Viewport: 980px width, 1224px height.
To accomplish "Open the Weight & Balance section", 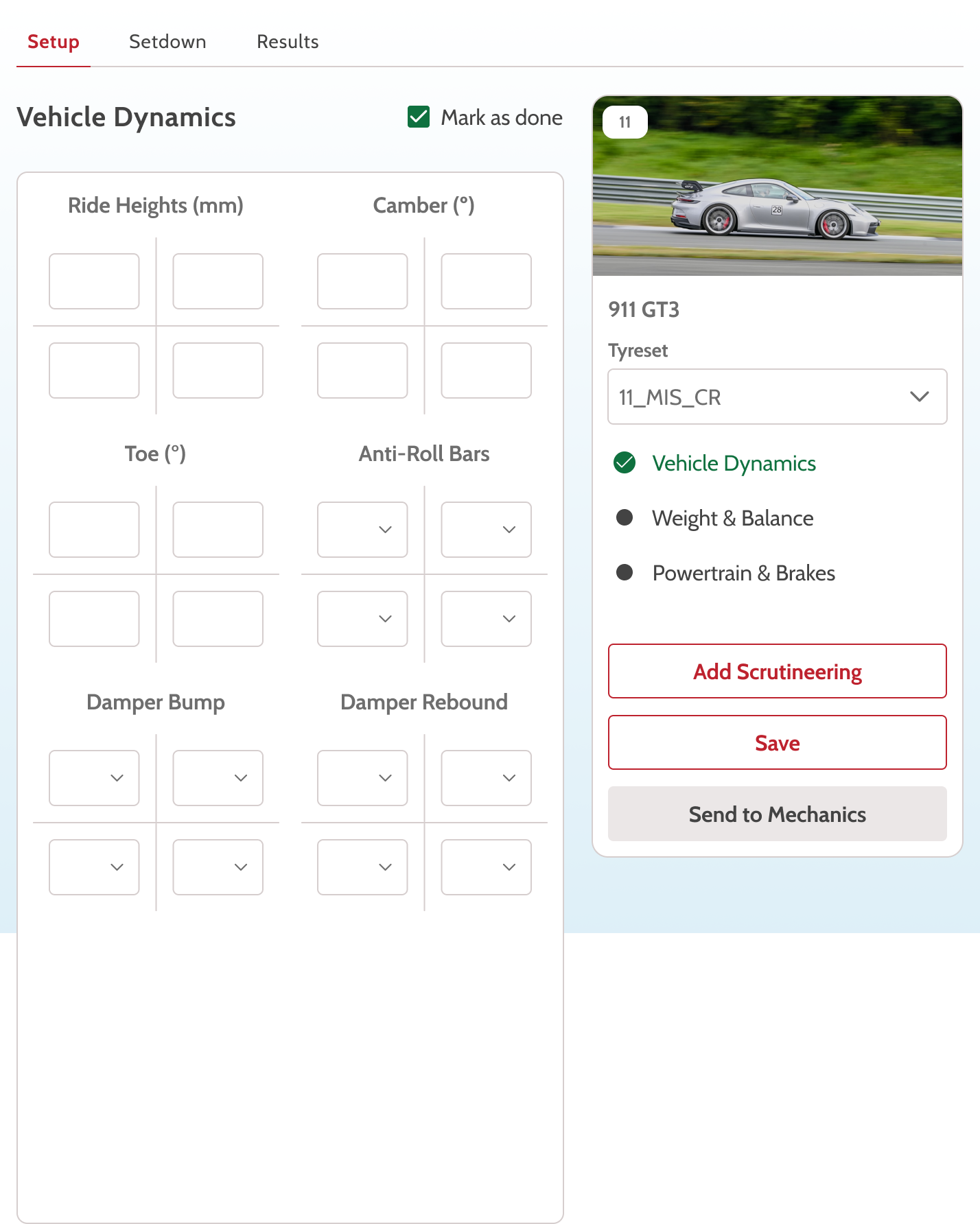I will [732, 518].
